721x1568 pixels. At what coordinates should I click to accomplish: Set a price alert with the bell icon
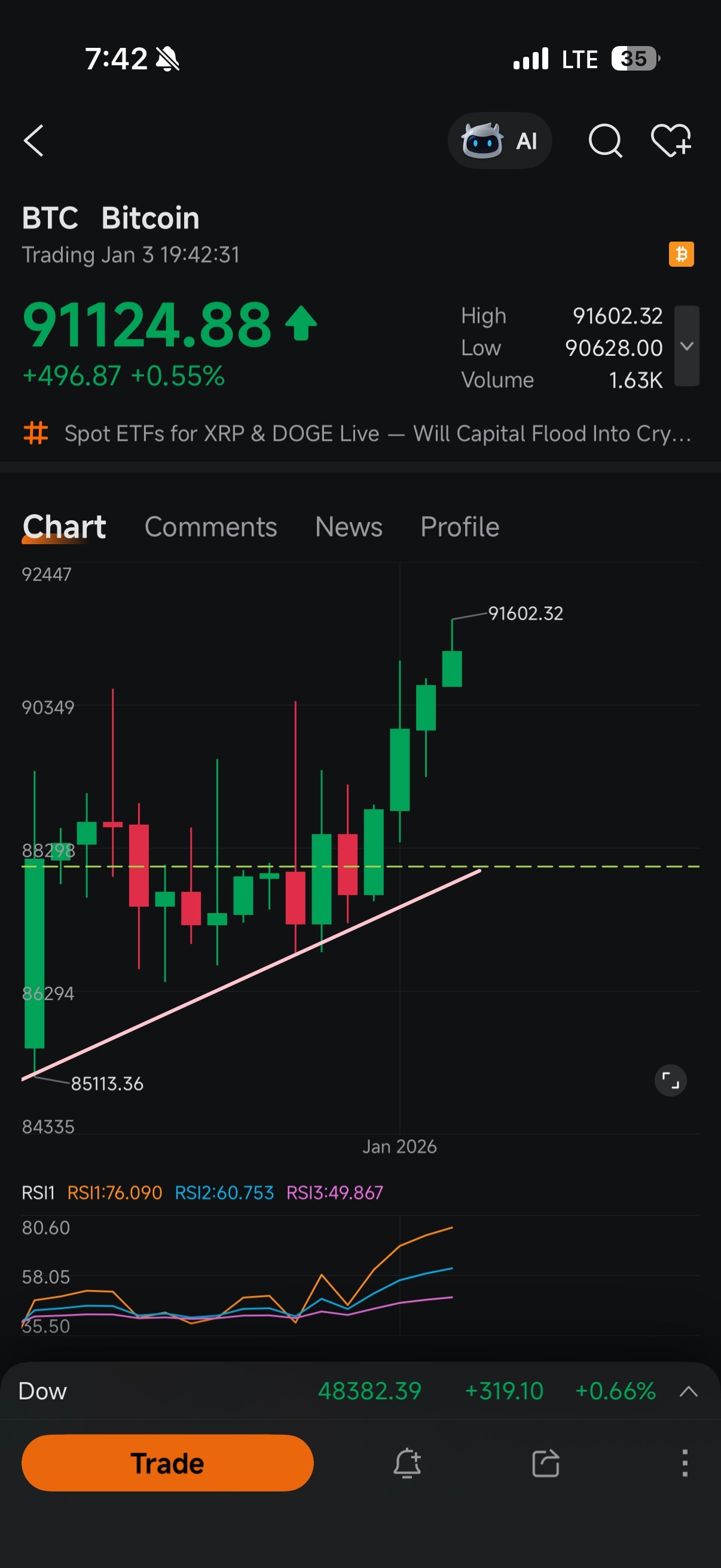(407, 1463)
